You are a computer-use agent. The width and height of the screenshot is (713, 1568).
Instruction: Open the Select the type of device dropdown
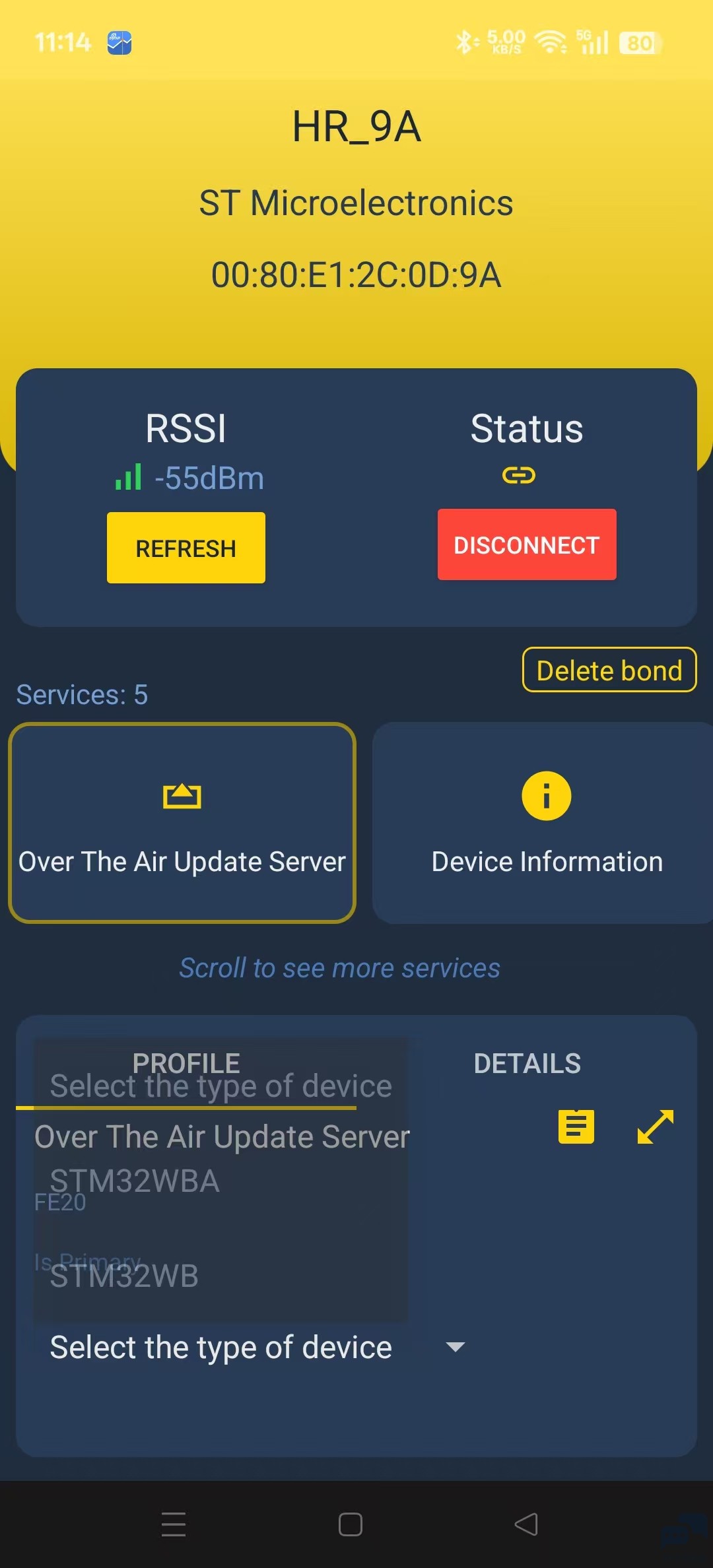257,1347
